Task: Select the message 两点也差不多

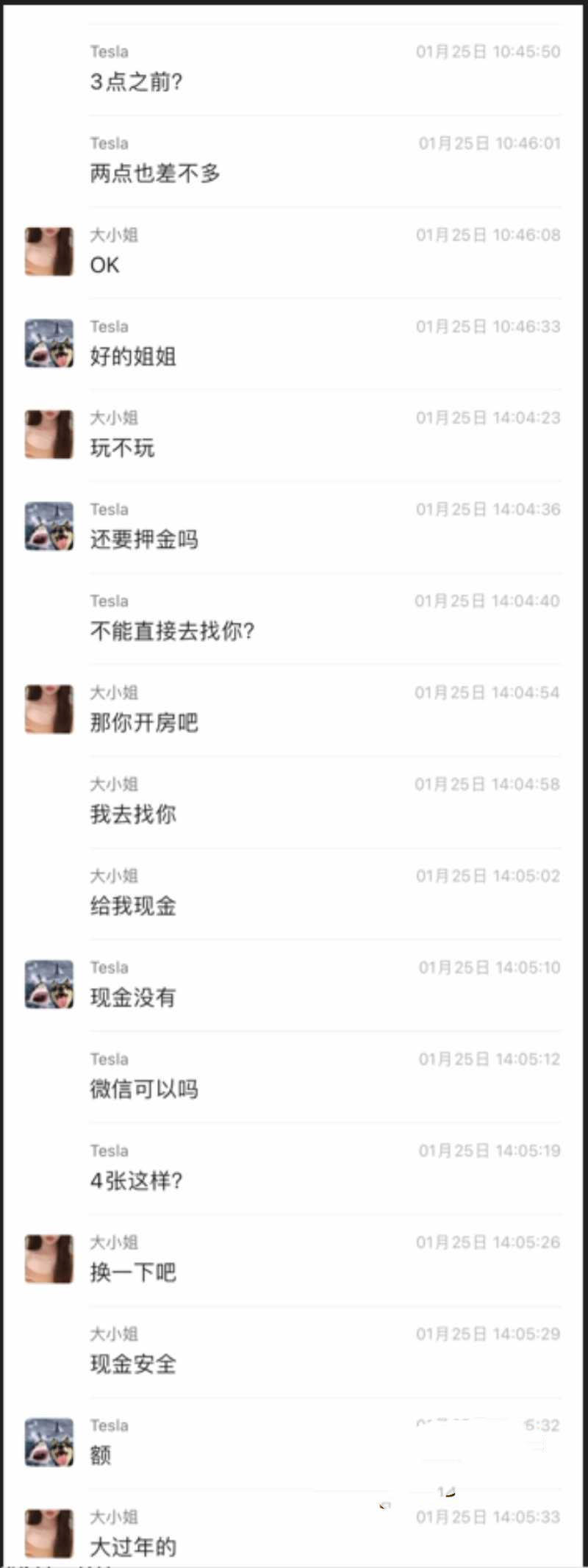Action: (154, 173)
